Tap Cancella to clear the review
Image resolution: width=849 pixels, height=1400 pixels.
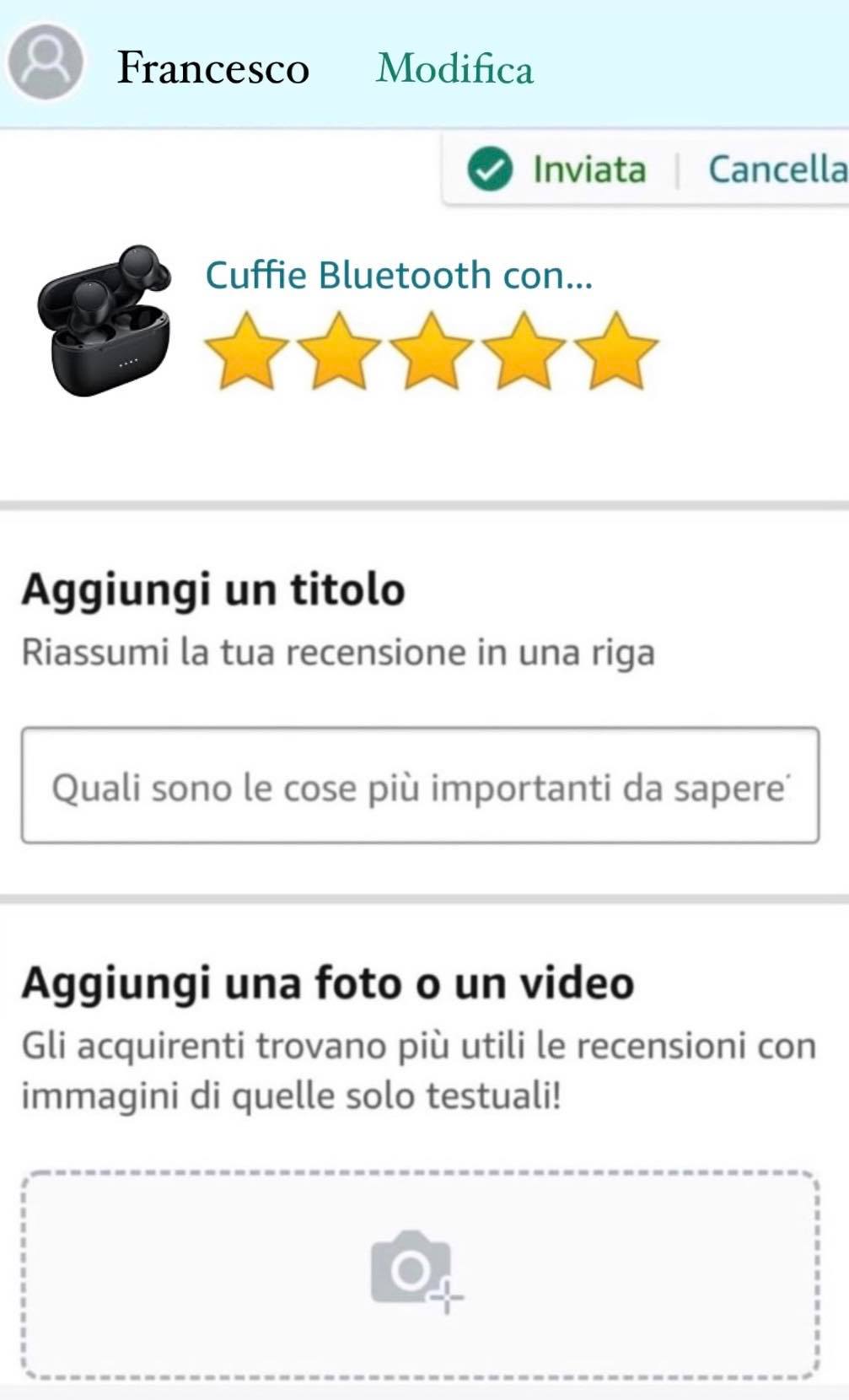coord(776,169)
